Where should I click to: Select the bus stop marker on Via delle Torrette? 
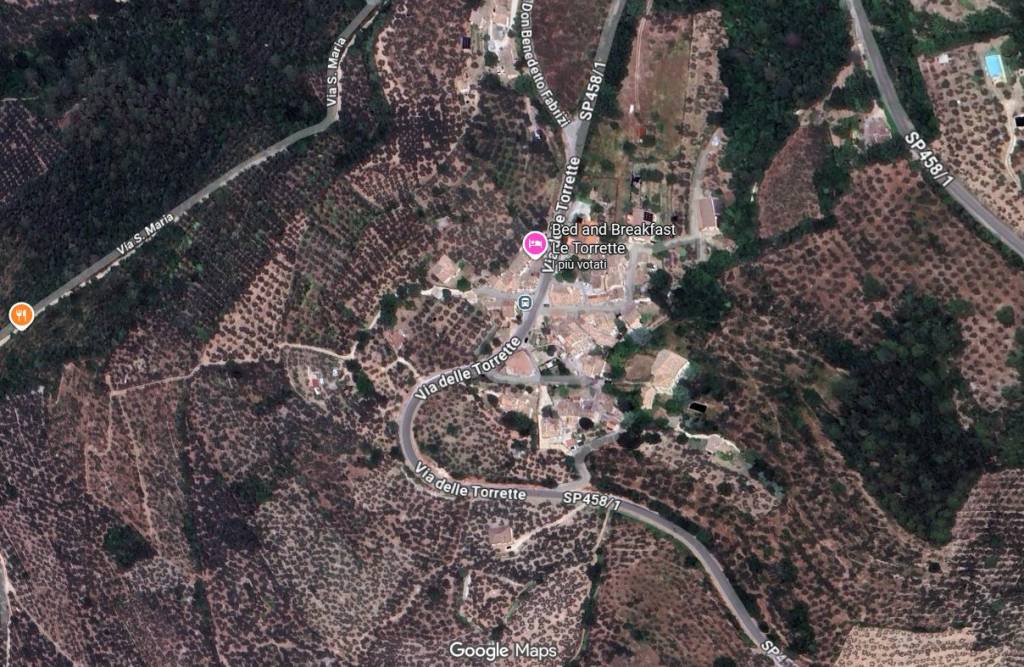tap(525, 301)
